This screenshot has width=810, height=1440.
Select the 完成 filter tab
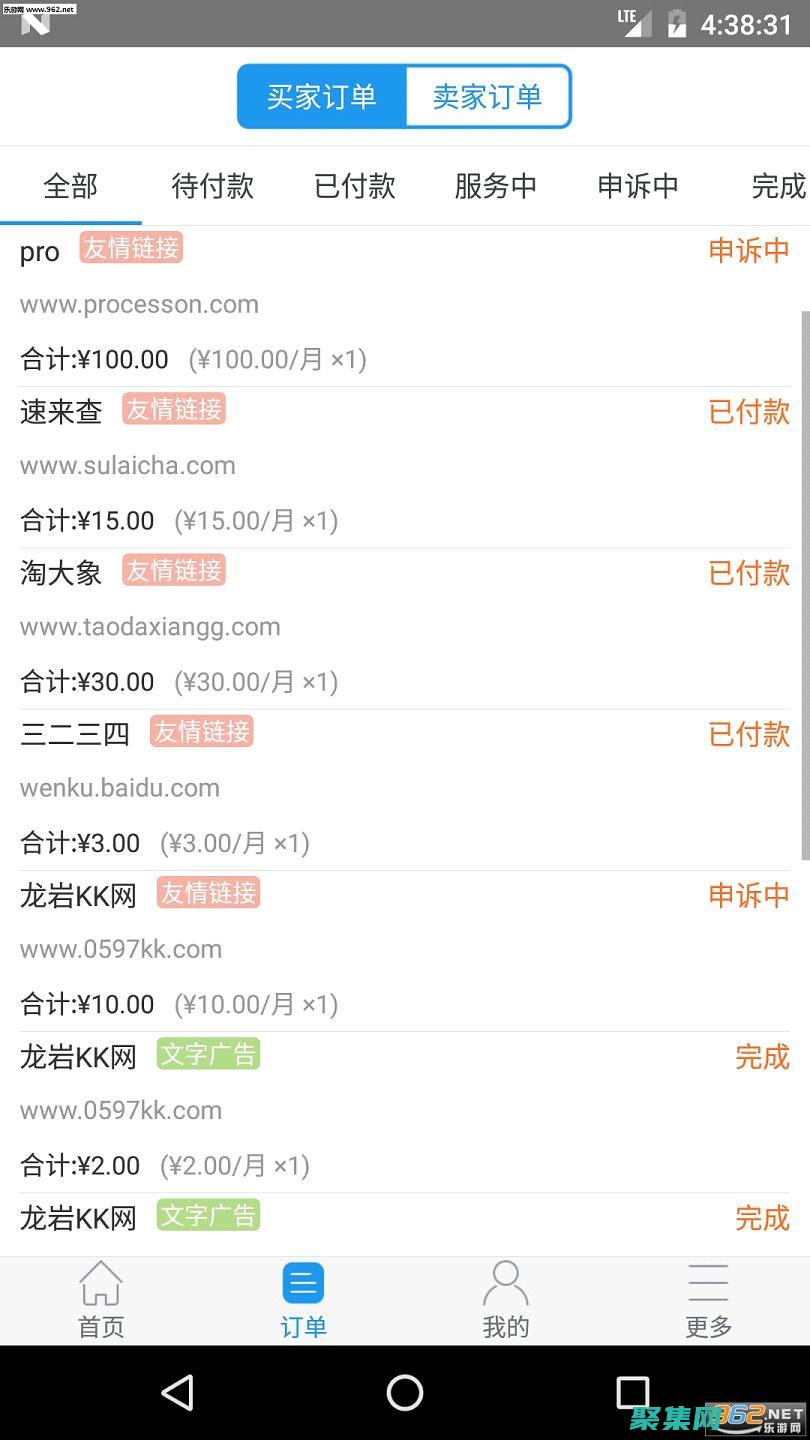pyautogui.click(x=778, y=186)
